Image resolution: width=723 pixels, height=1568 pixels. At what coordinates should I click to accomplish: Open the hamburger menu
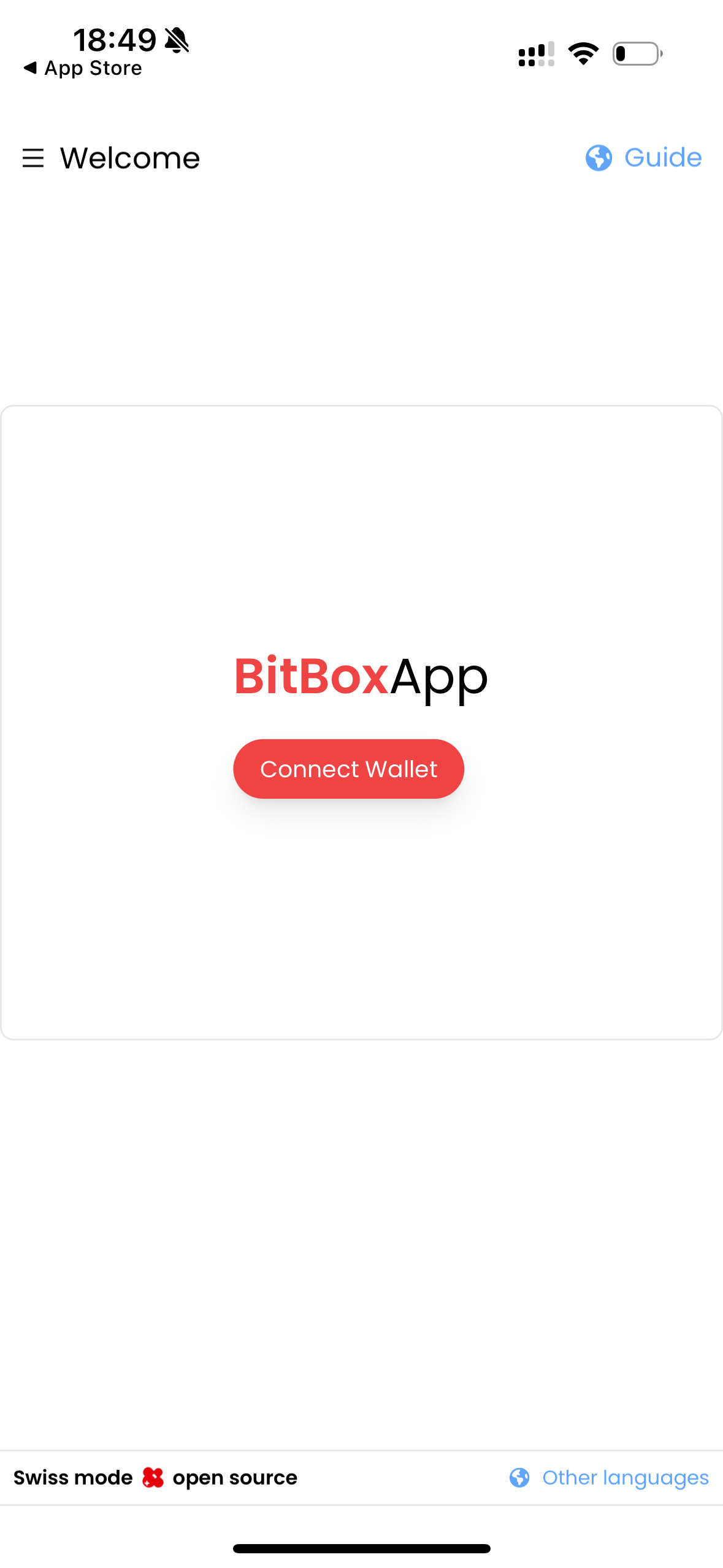(33, 158)
